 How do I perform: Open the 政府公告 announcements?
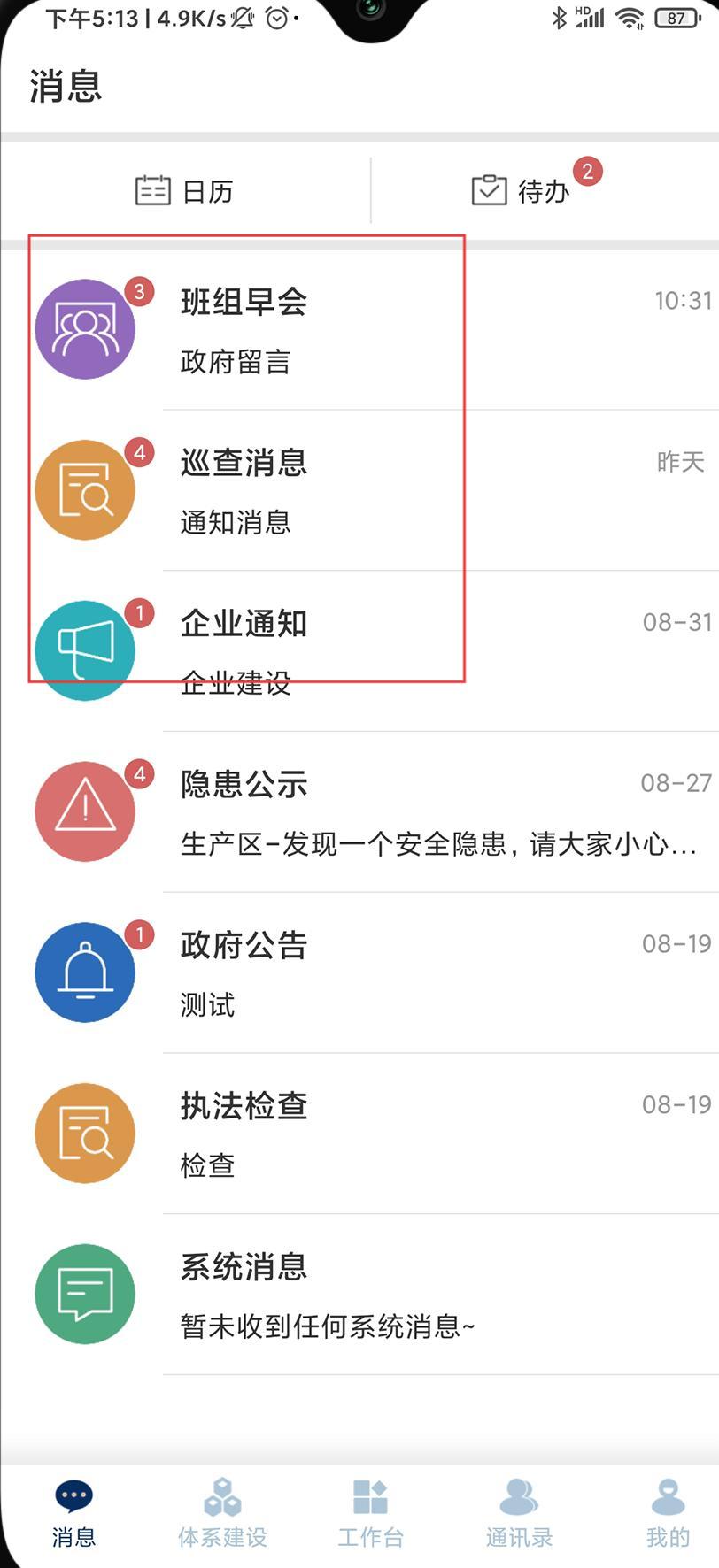[x=359, y=973]
